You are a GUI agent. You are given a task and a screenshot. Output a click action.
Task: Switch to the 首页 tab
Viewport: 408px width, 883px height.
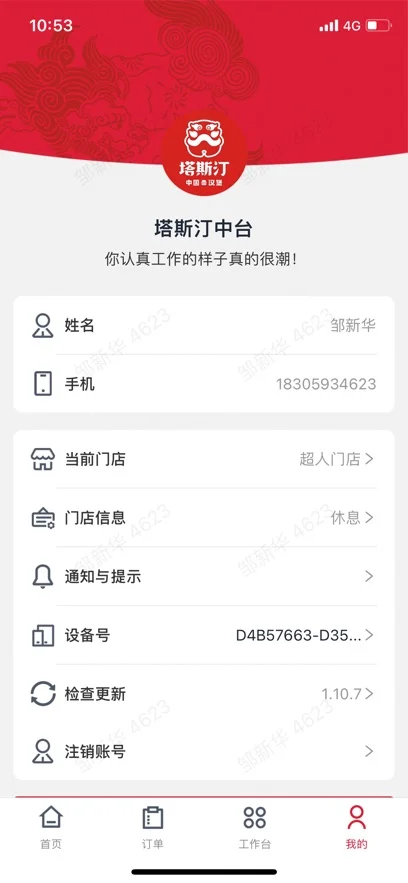pyautogui.click(x=51, y=827)
